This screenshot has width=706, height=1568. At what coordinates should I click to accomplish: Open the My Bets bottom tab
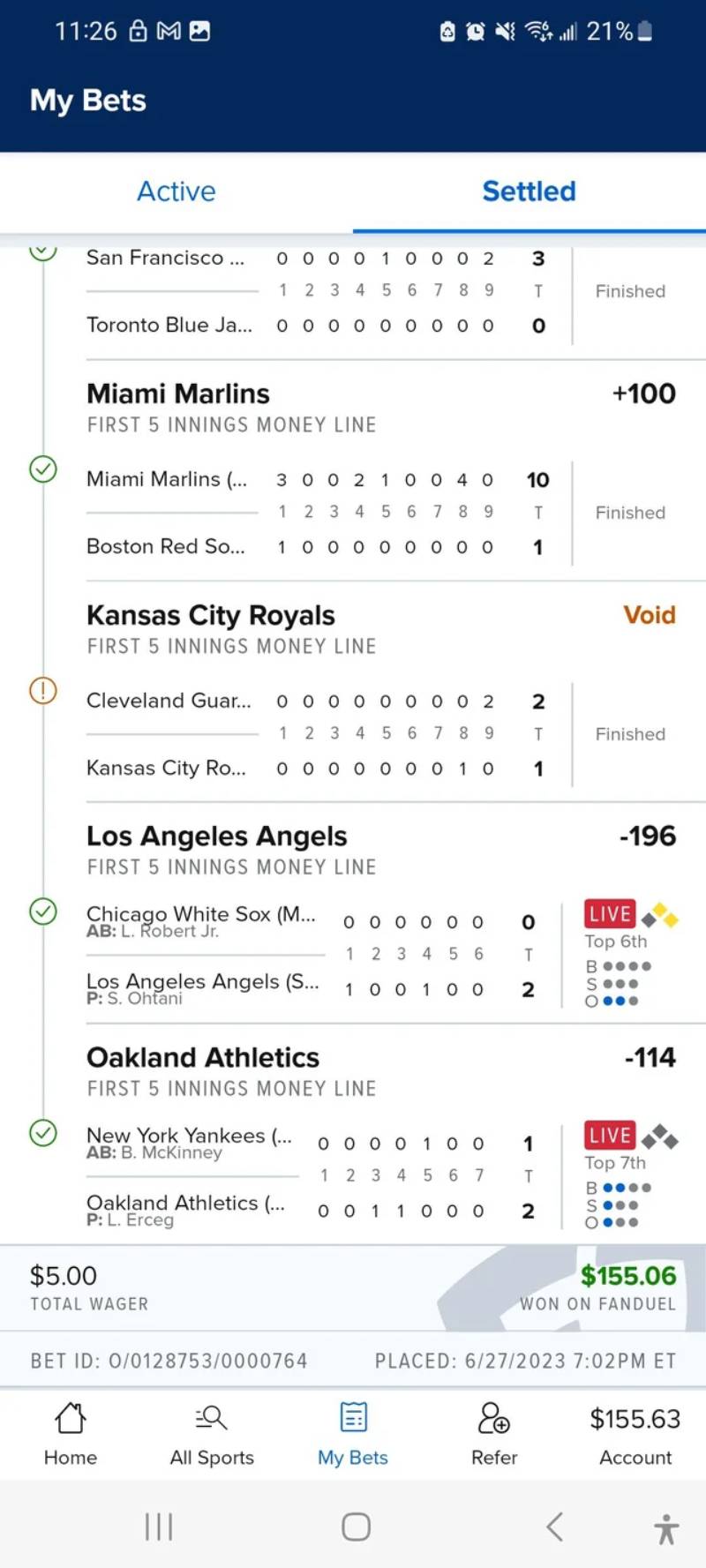pos(353,1435)
